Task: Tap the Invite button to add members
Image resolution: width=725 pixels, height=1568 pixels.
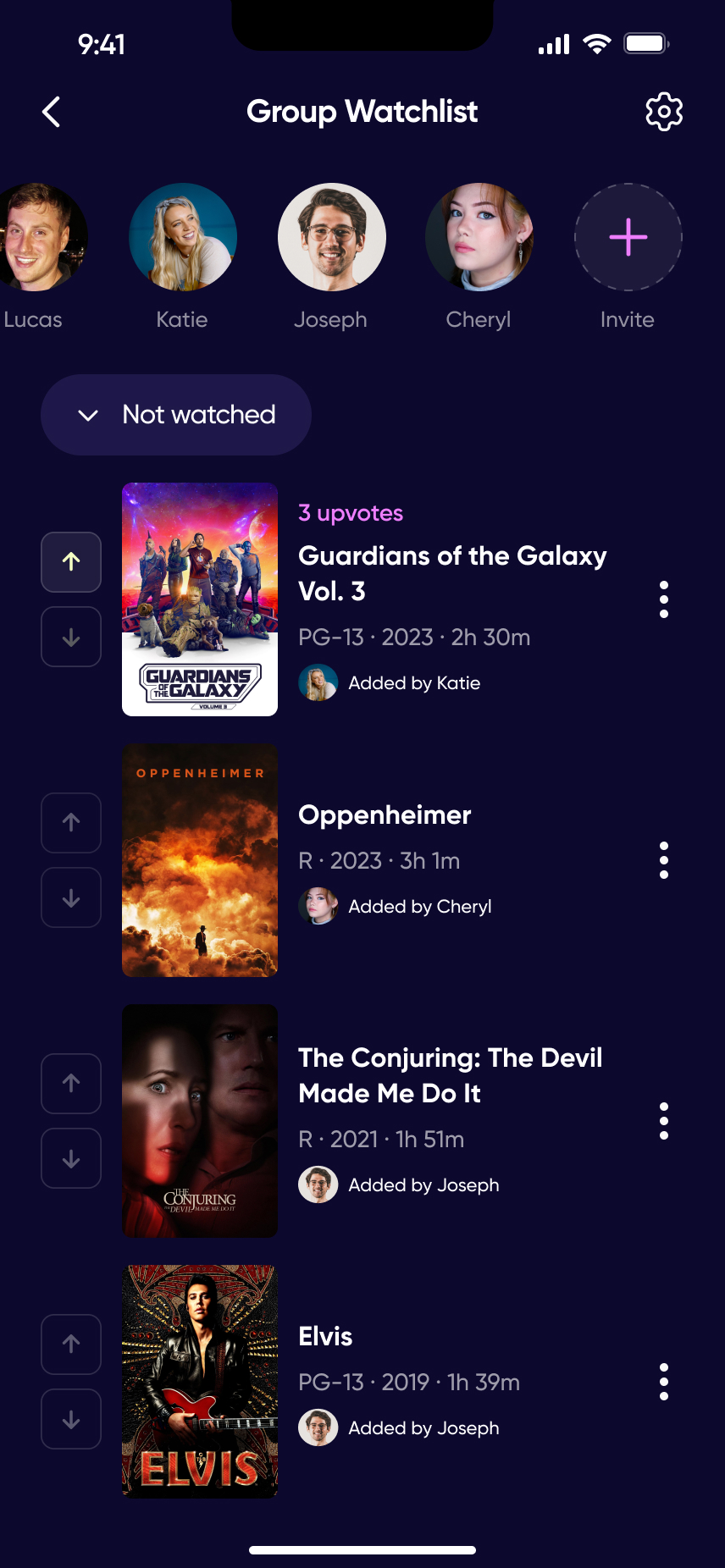Action: pos(628,237)
